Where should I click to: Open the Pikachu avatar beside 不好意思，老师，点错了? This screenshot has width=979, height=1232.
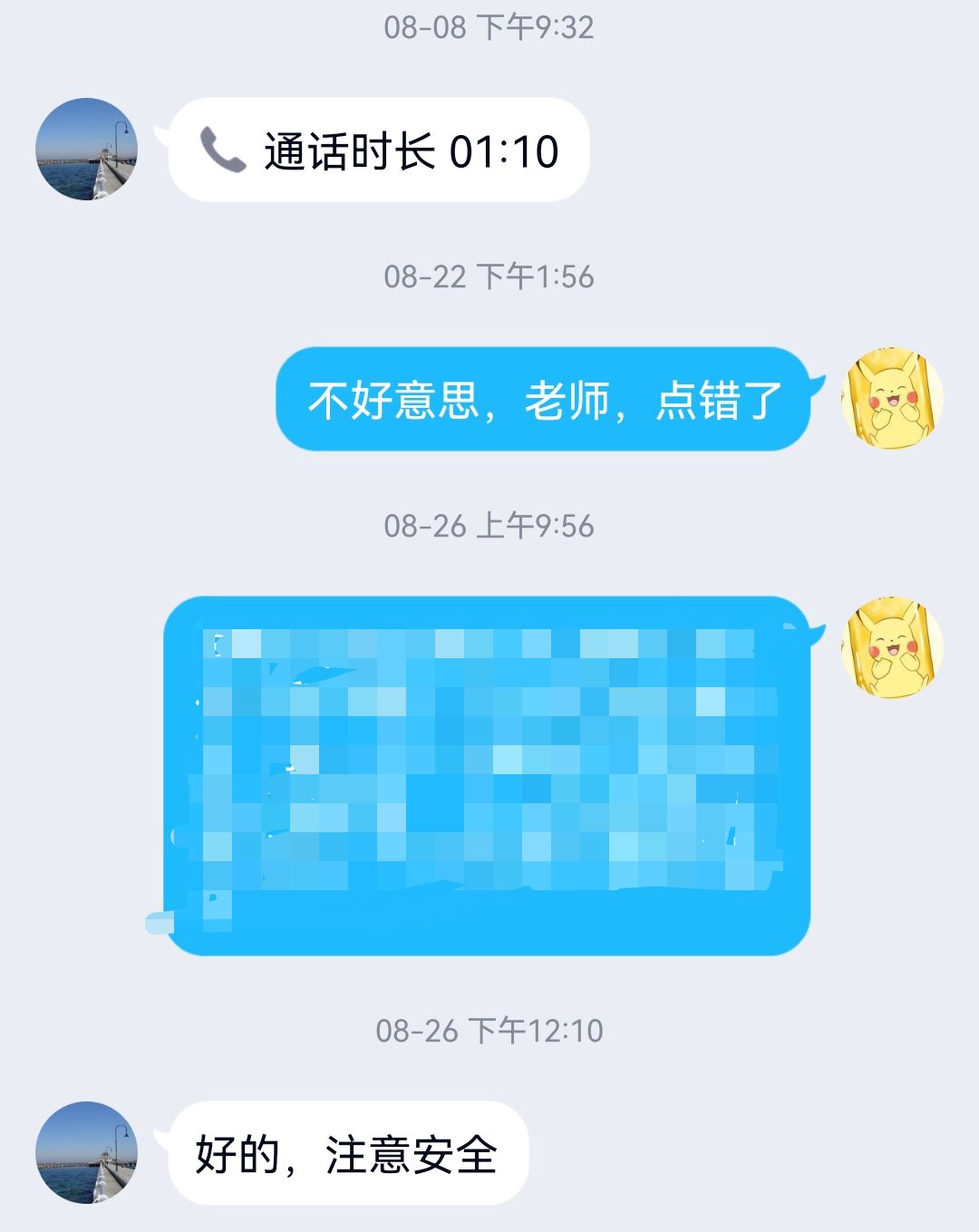(x=892, y=397)
